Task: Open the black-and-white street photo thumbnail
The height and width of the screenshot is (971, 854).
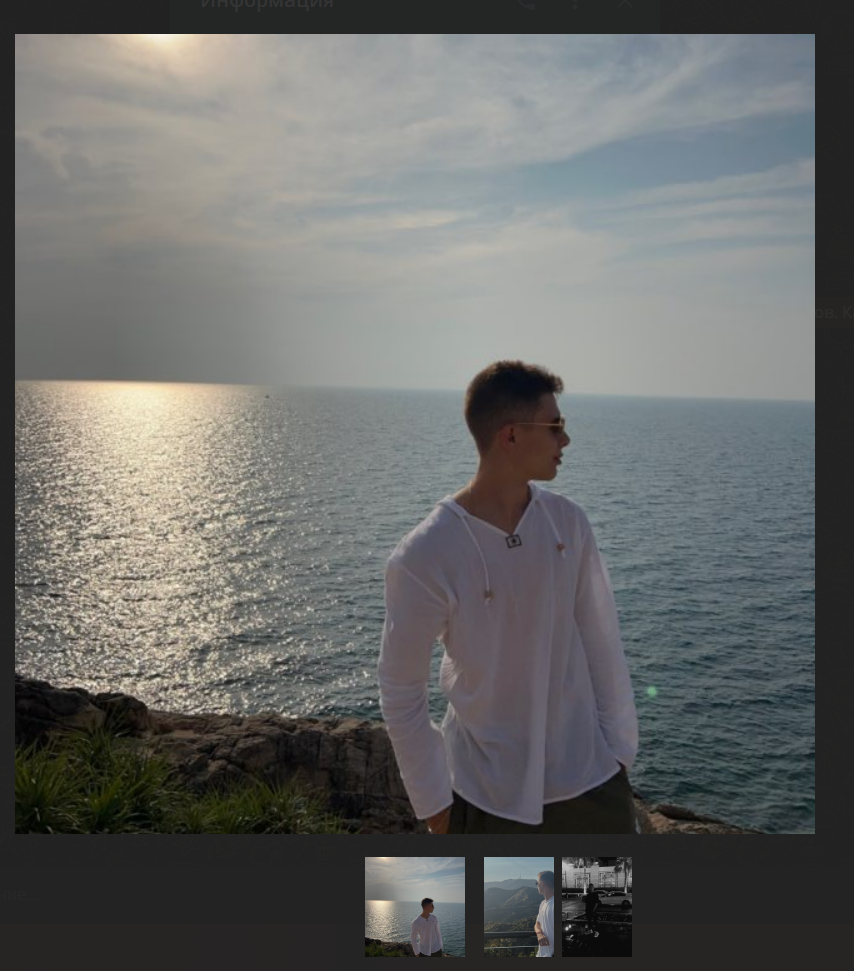Action: (597, 906)
